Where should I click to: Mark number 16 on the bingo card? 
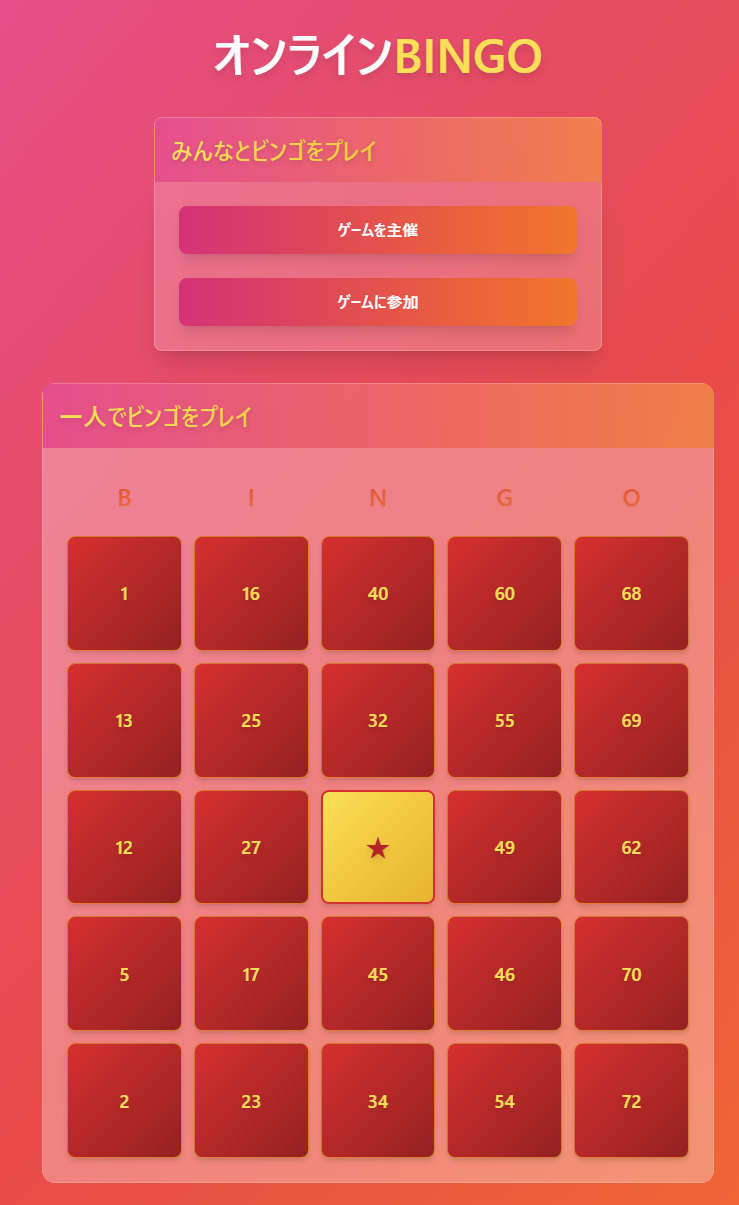[x=251, y=594]
